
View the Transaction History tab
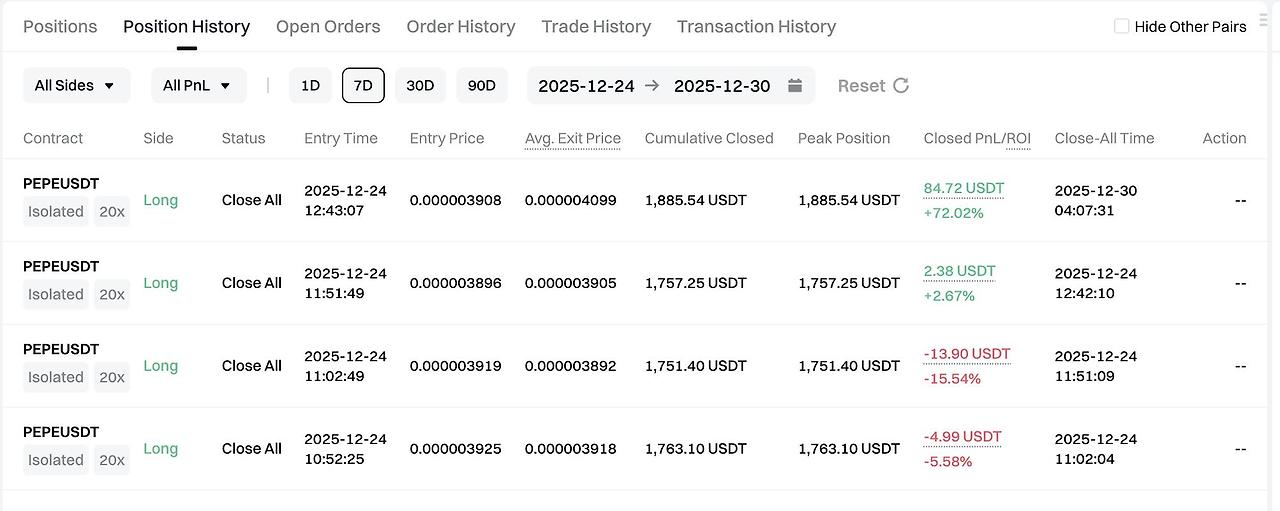coord(756,27)
